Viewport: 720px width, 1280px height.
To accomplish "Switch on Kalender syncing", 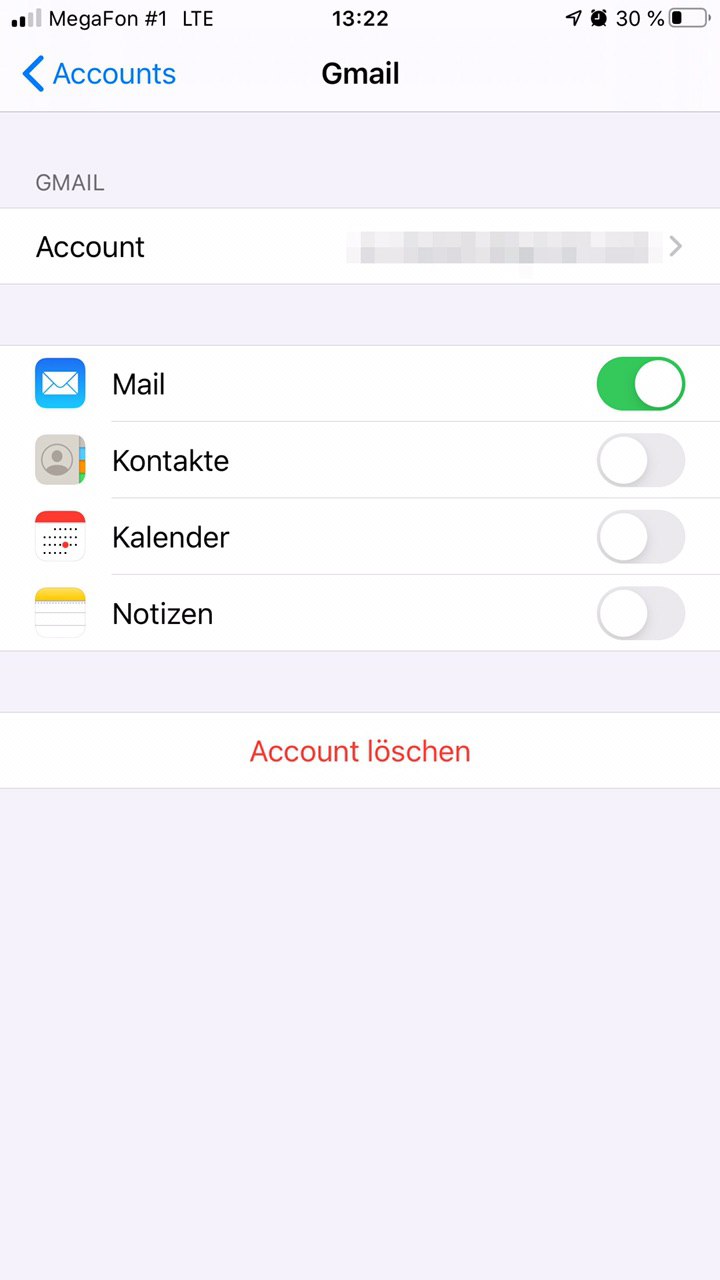I will click(640, 537).
